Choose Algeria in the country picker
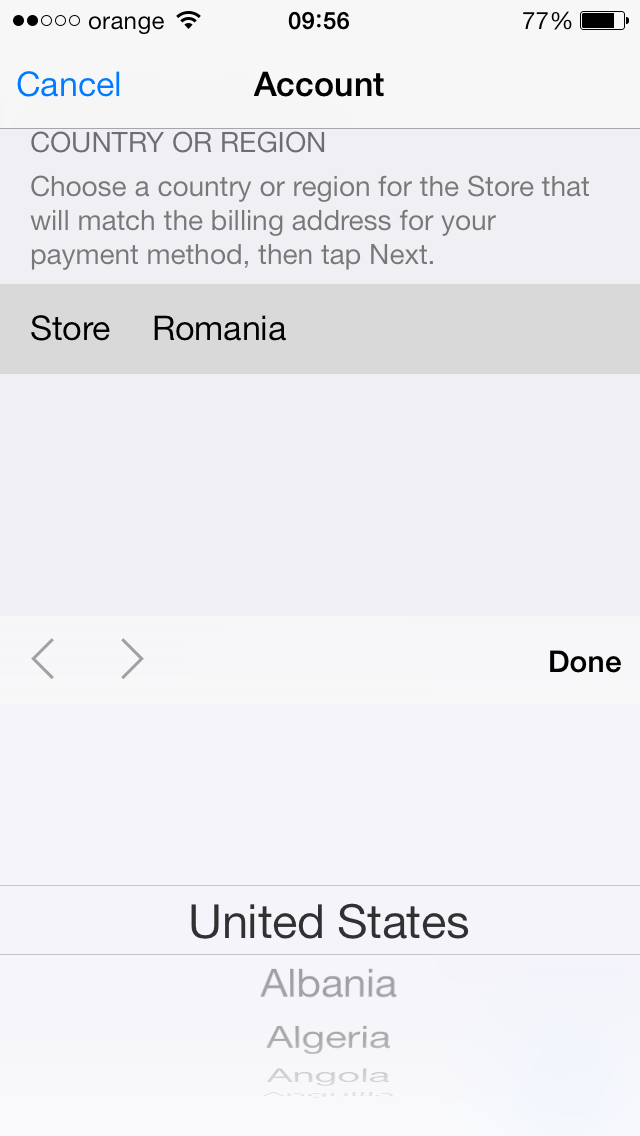Screen dimensions: 640x1136 pyautogui.click(x=328, y=1037)
